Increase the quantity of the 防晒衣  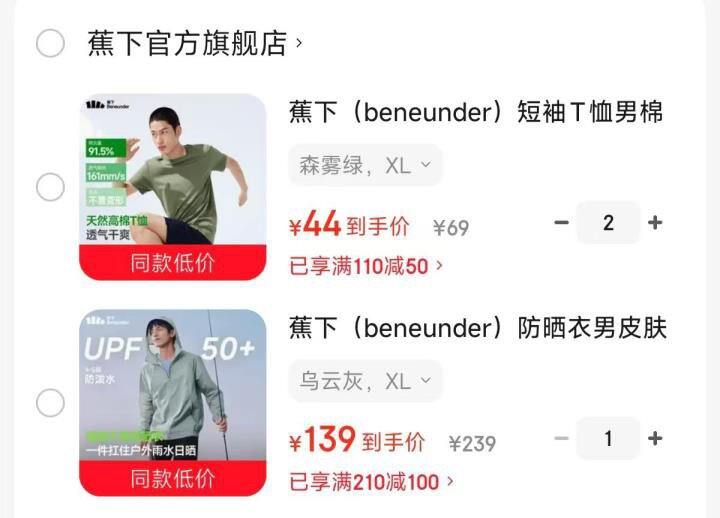(655, 438)
